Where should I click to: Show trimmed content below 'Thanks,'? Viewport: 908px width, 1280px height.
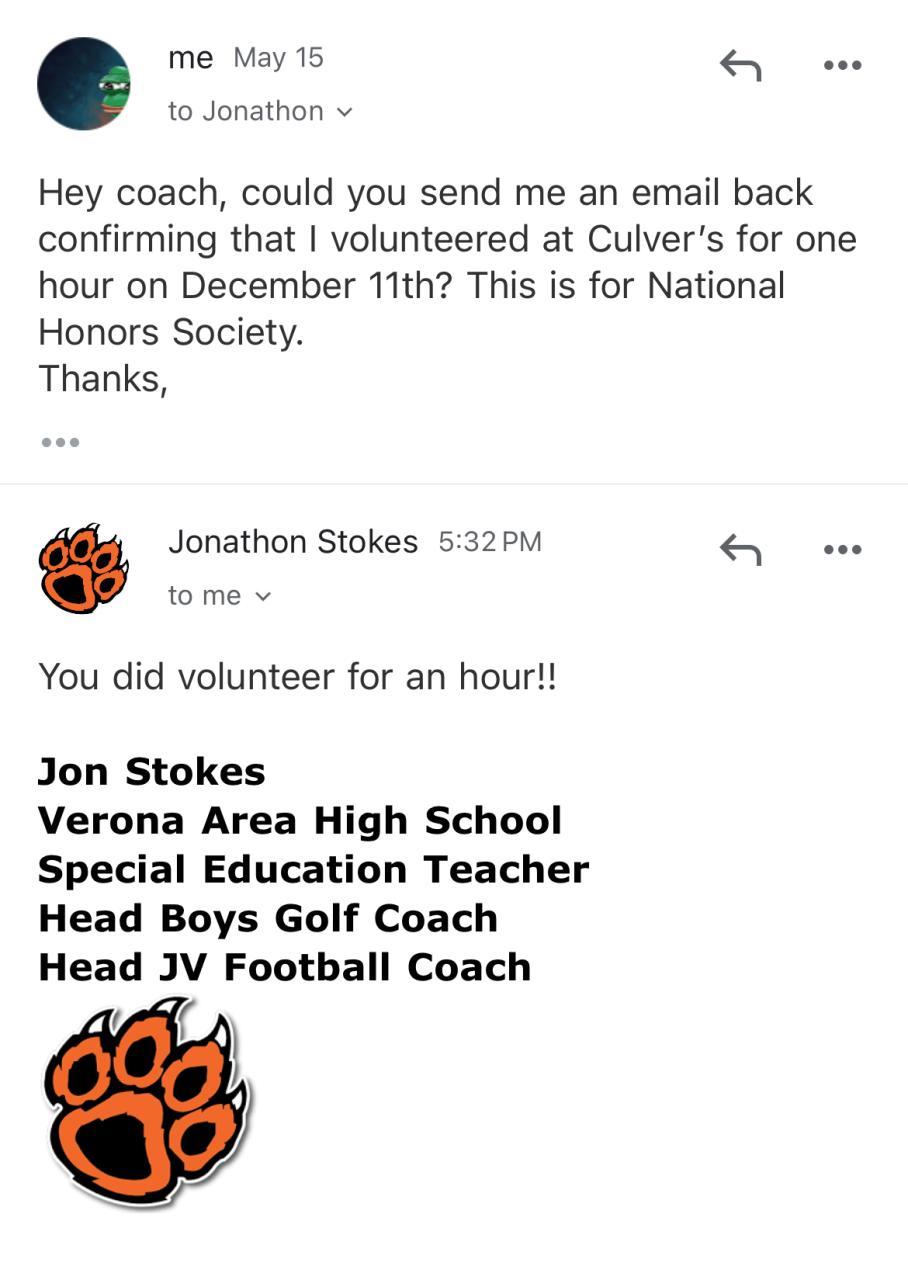coord(60,442)
